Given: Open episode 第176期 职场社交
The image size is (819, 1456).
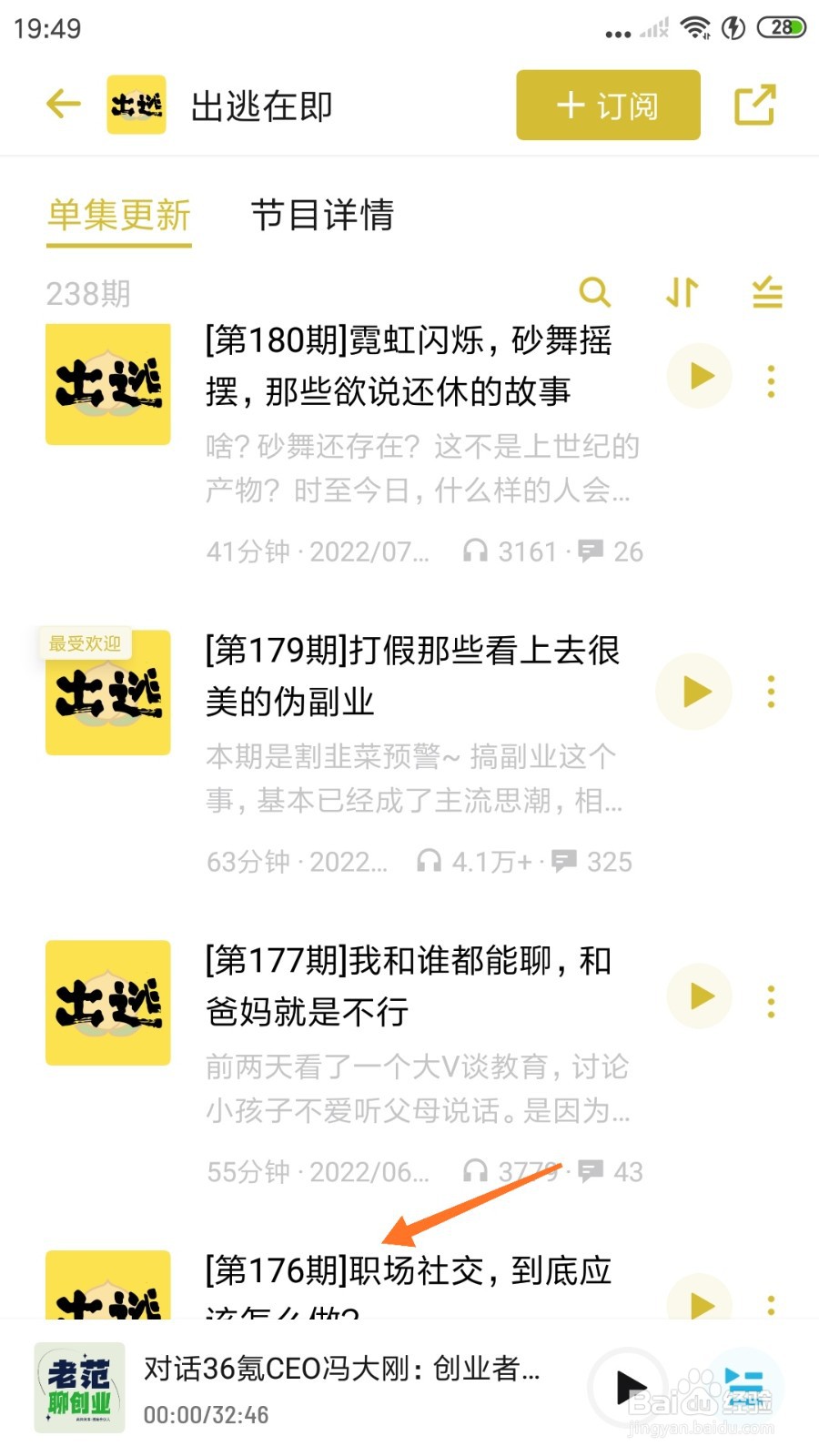Looking at the screenshot, I should [407, 1271].
